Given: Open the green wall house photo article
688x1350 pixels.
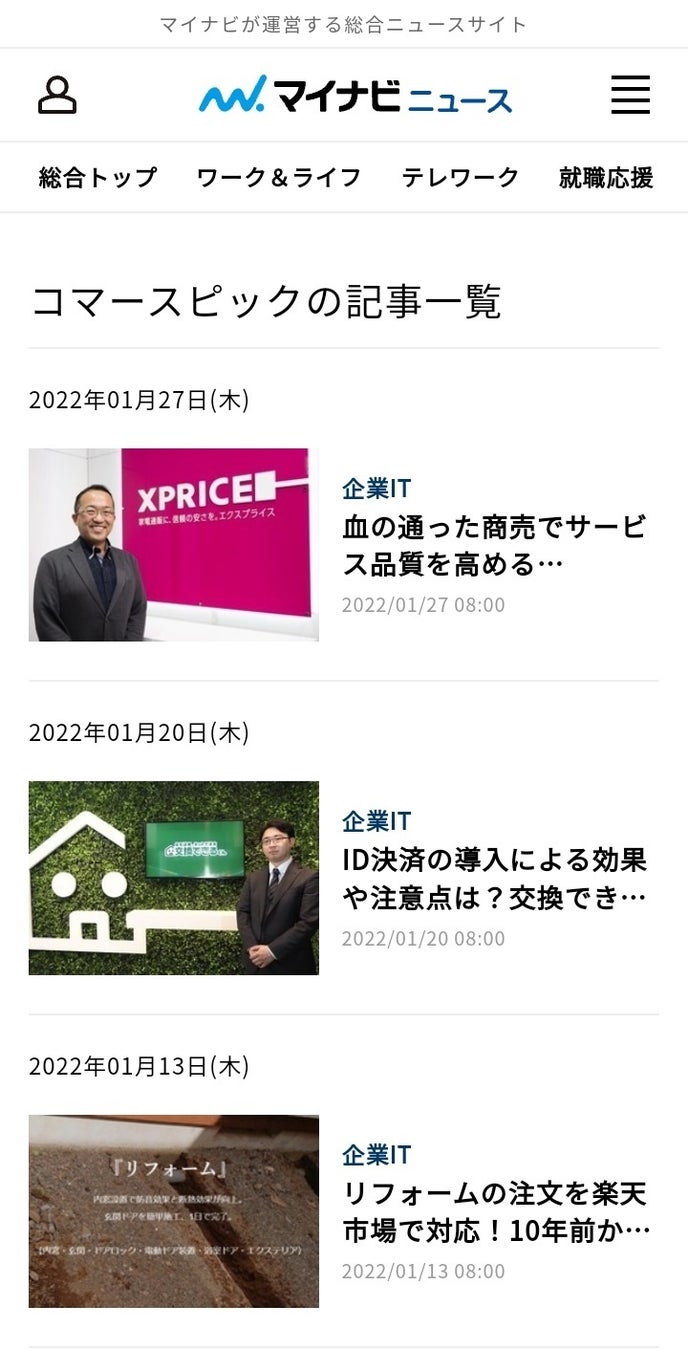Looking at the screenshot, I should [x=174, y=877].
